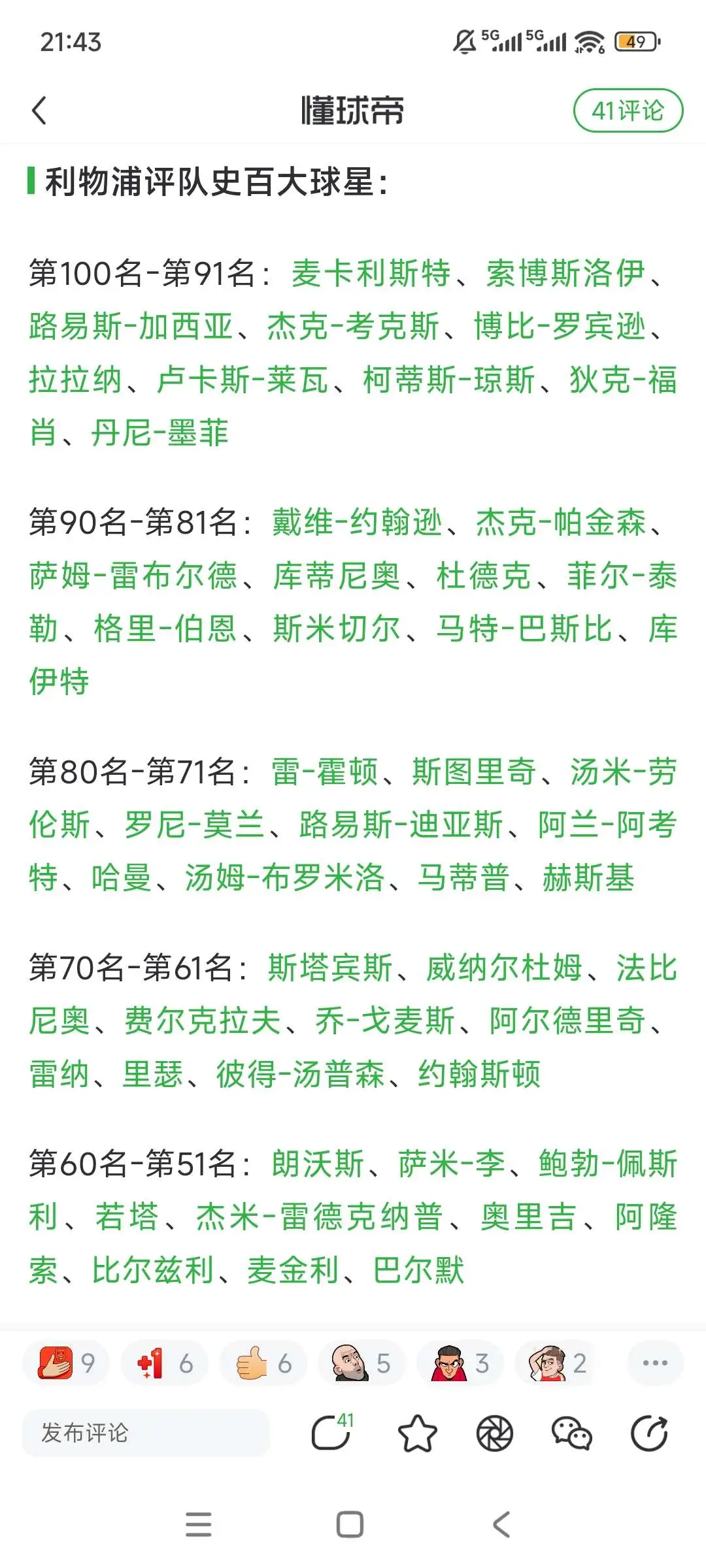Screen dimensions: 706x1568
Task: Open the 麦卡利斯特 player link
Action: (x=371, y=273)
